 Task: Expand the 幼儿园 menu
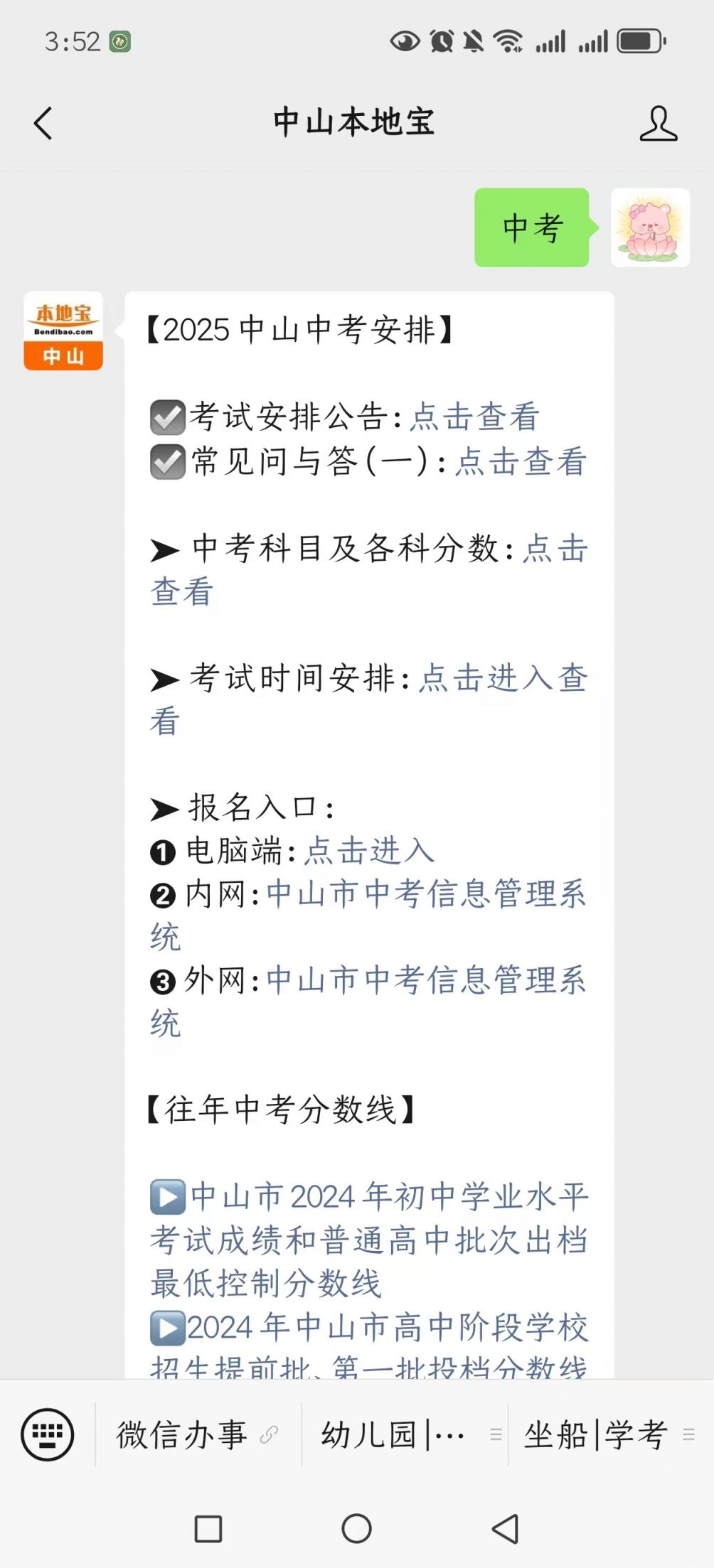click(x=405, y=1434)
